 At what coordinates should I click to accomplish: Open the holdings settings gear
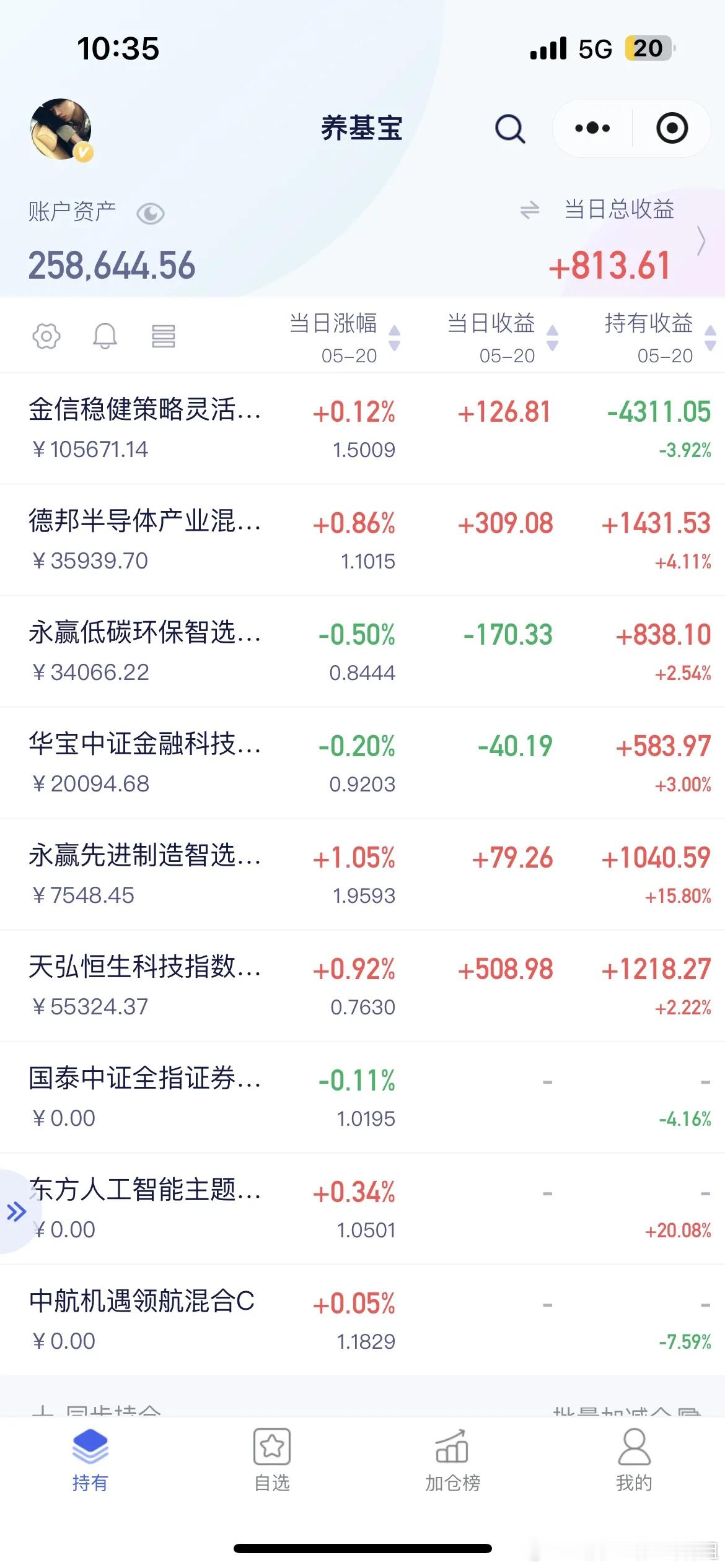tap(46, 336)
